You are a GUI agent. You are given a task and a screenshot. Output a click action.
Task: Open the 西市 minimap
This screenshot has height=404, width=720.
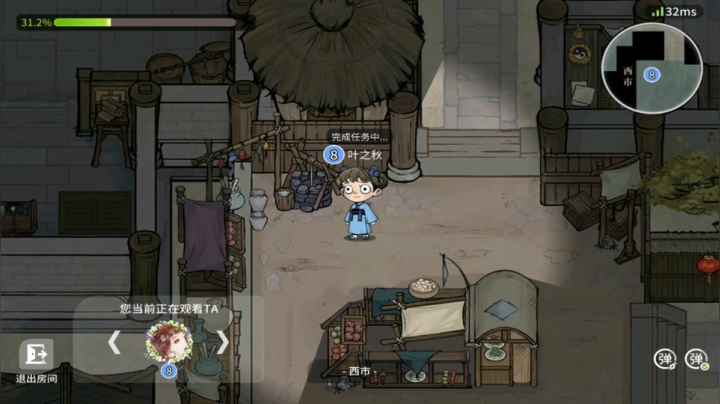click(x=650, y=66)
